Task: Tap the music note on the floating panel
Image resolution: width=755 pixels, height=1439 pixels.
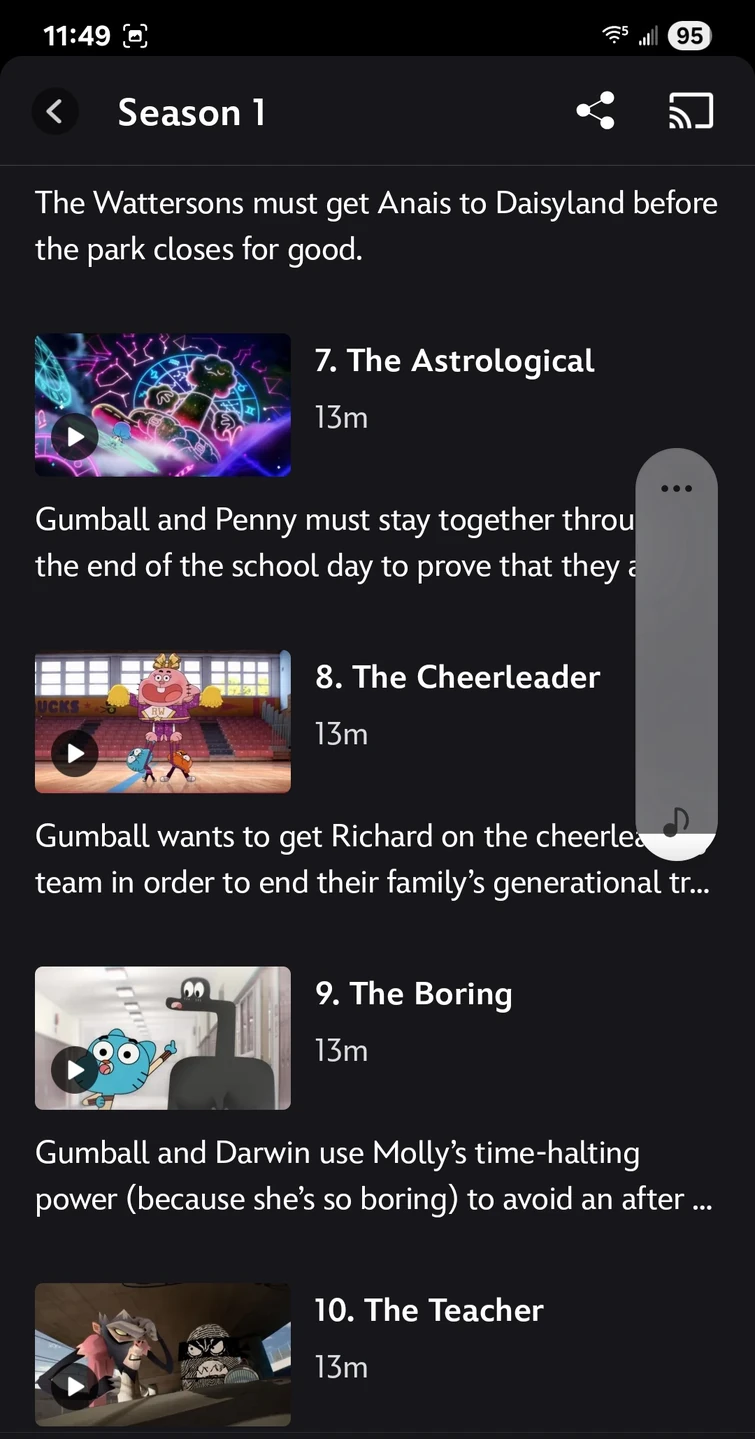Action: (x=676, y=822)
